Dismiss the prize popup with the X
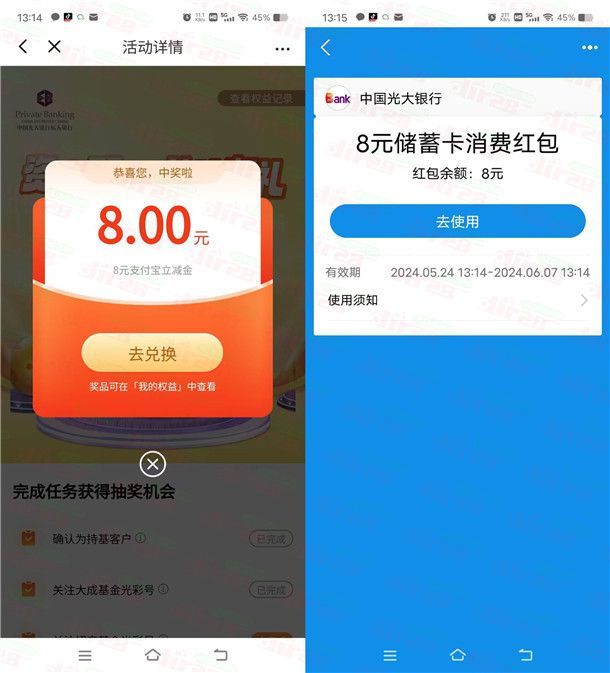The height and width of the screenshot is (673, 610). click(152, 464)
